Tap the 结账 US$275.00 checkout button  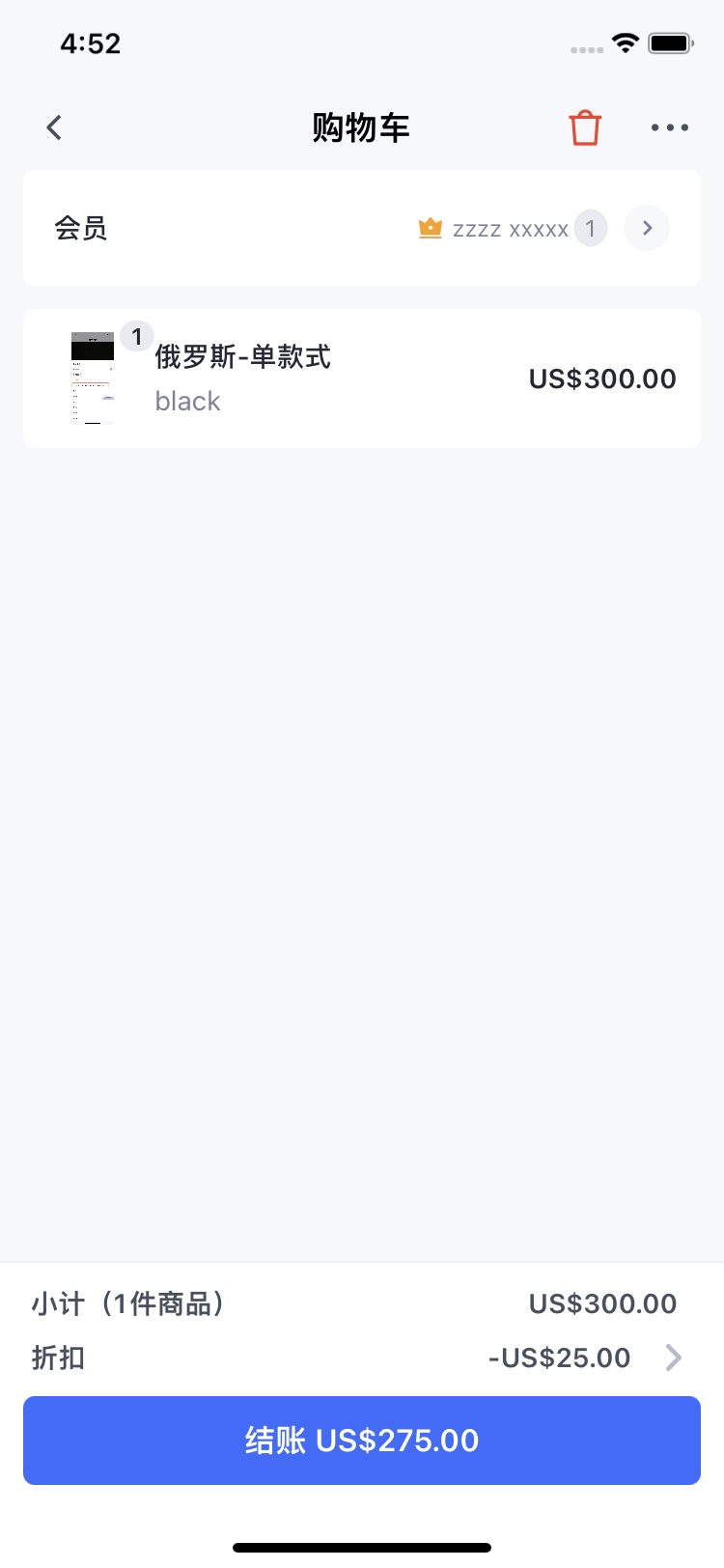click(362, 1440)
